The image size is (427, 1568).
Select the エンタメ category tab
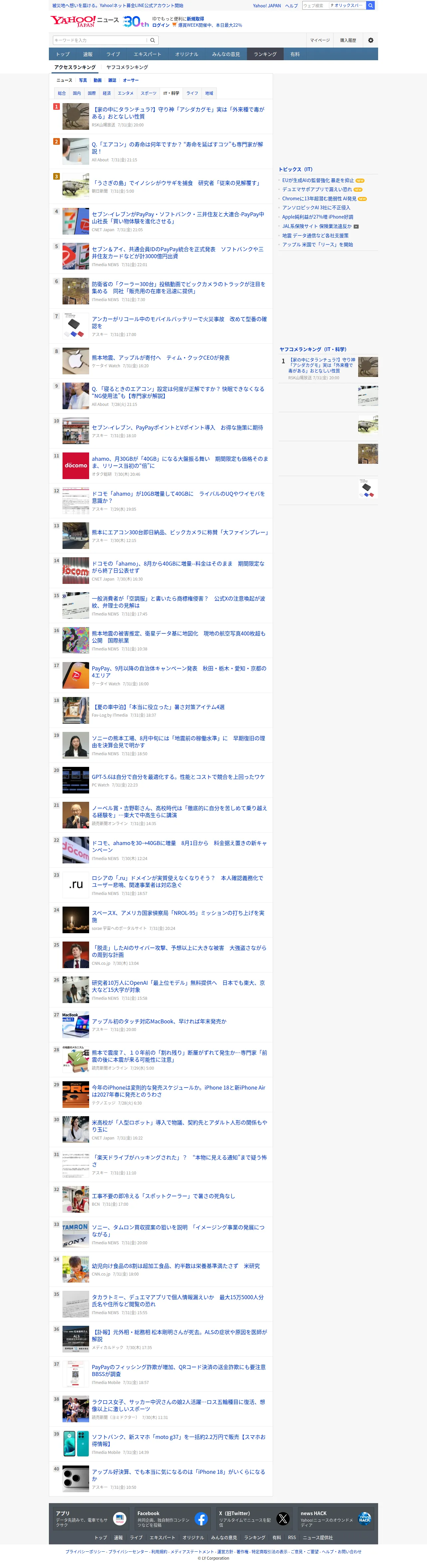(125, 93)
